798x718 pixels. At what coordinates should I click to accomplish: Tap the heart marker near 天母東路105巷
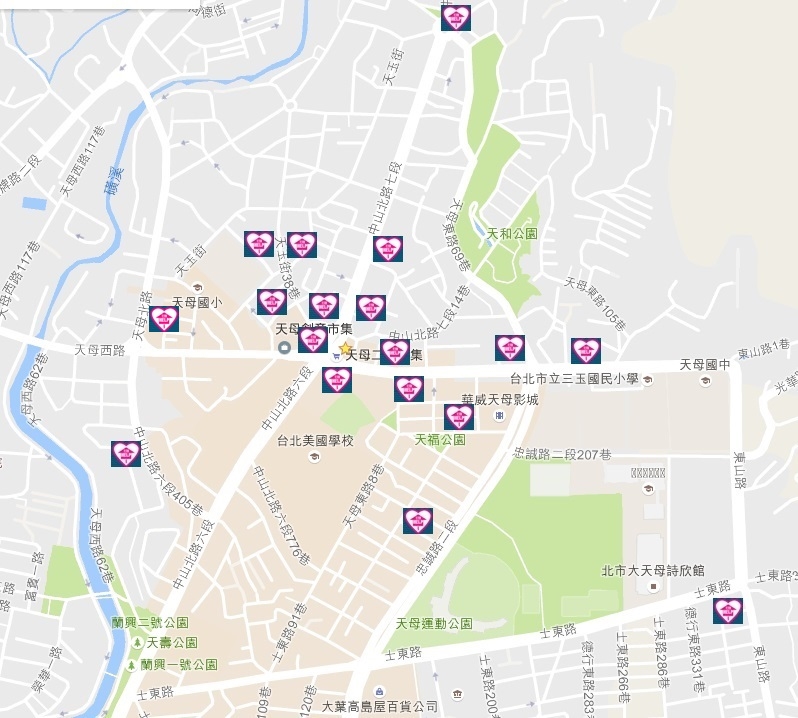pos(585,351)
